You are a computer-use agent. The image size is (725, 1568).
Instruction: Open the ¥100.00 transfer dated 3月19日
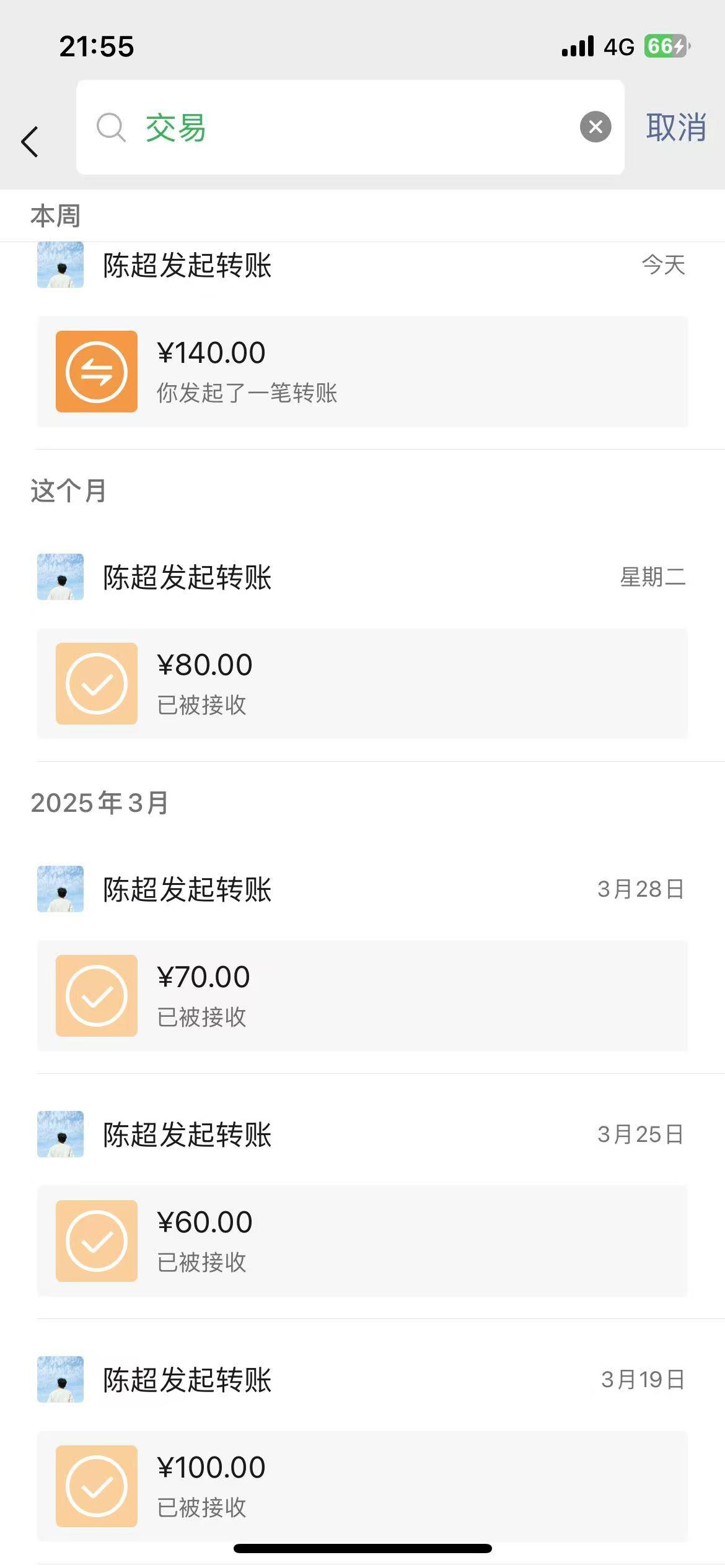point(362,1485)
